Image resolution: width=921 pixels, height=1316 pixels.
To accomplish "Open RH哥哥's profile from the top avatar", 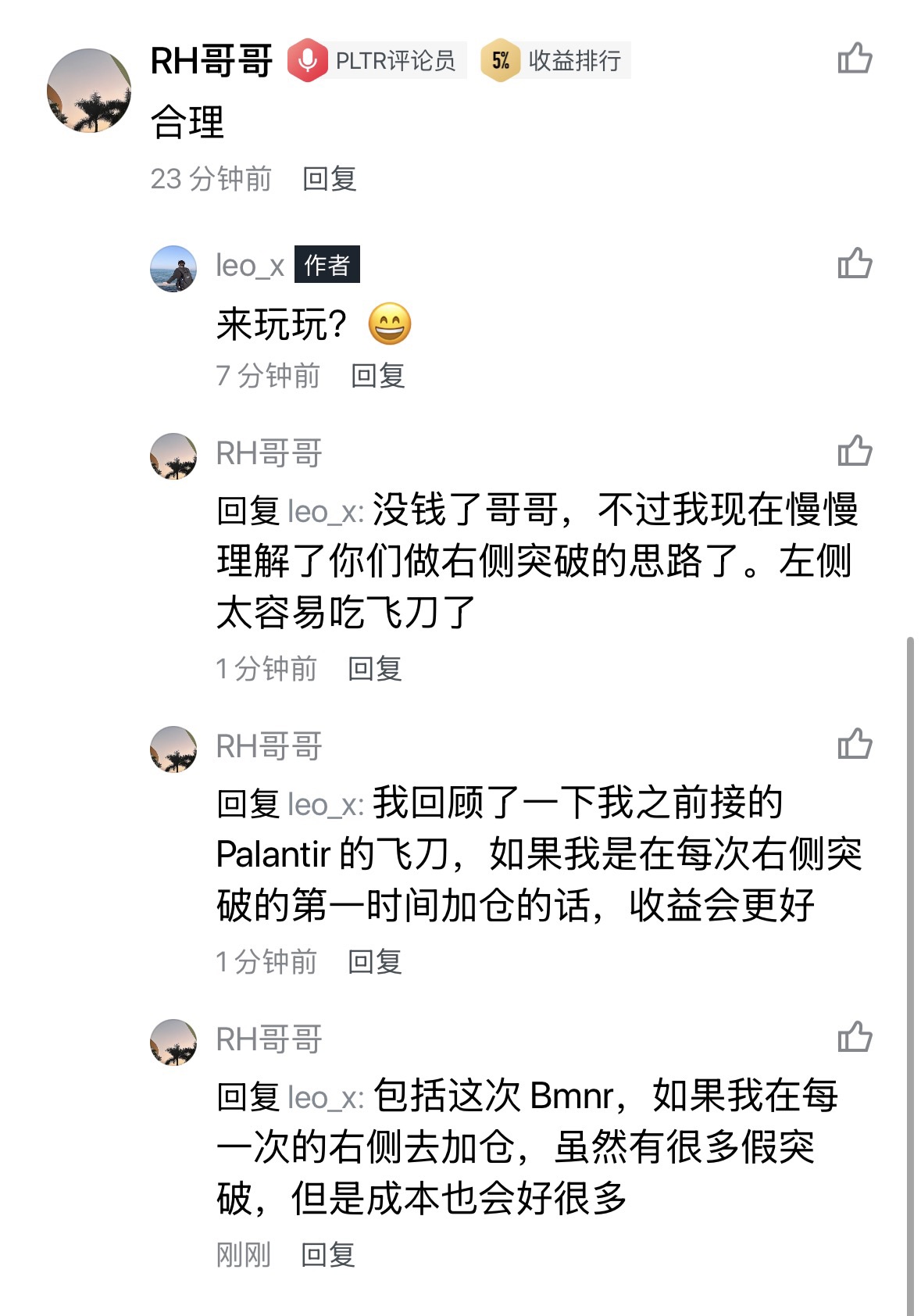I will pyautogui.click(x=89, y=91).
